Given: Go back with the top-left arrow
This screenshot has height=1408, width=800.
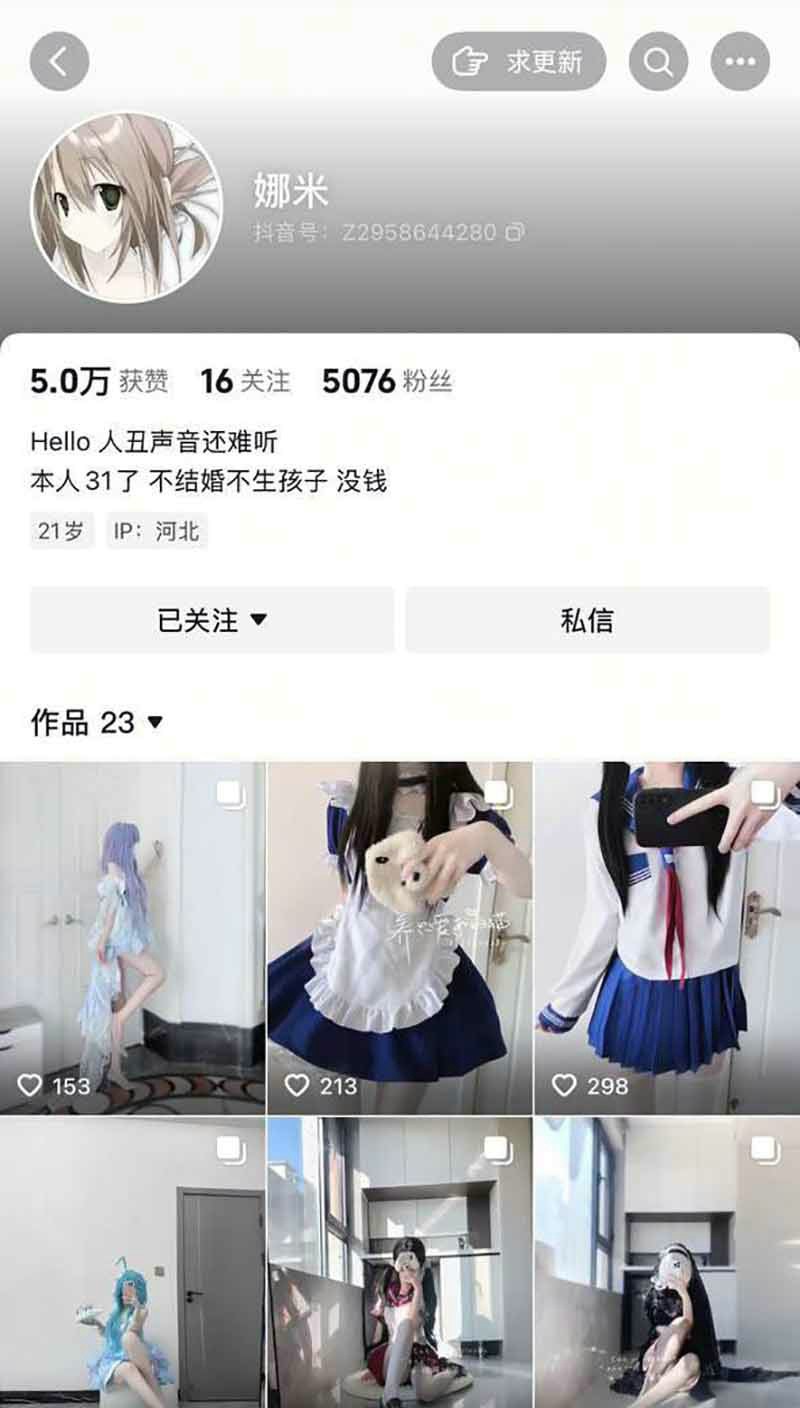Looking at the screenshot, I should tap(59, 61).
